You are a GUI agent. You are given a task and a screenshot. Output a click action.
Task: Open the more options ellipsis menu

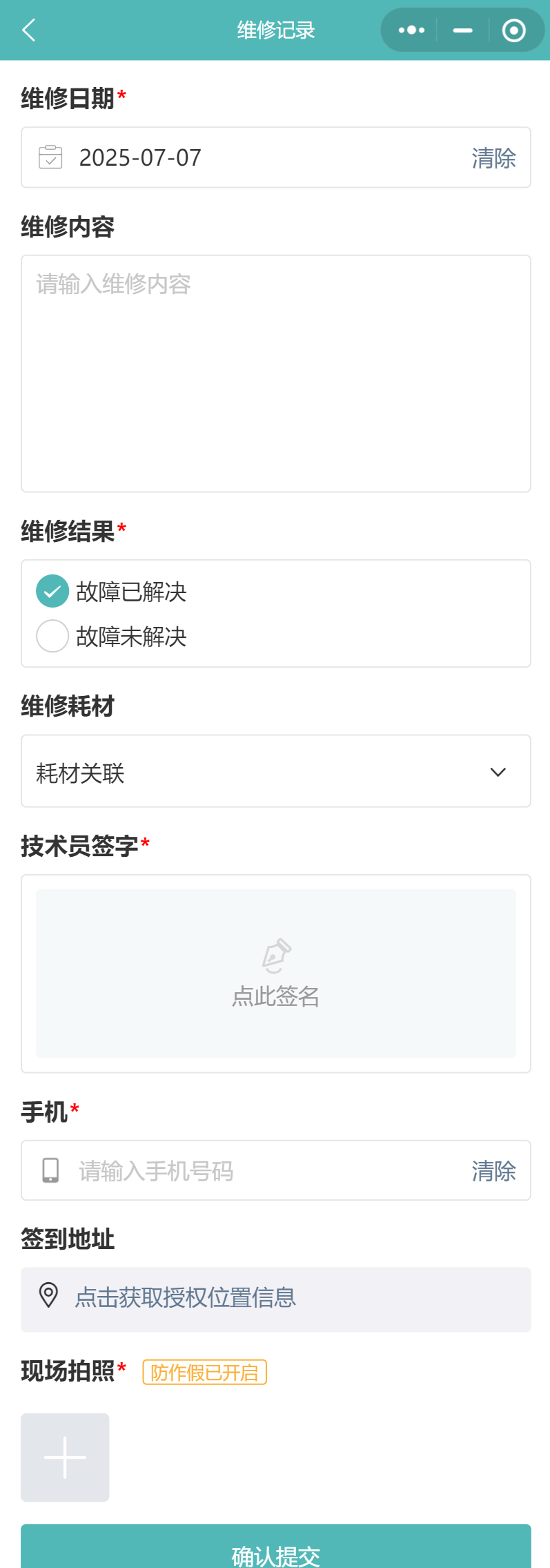(x=411, y=30)
